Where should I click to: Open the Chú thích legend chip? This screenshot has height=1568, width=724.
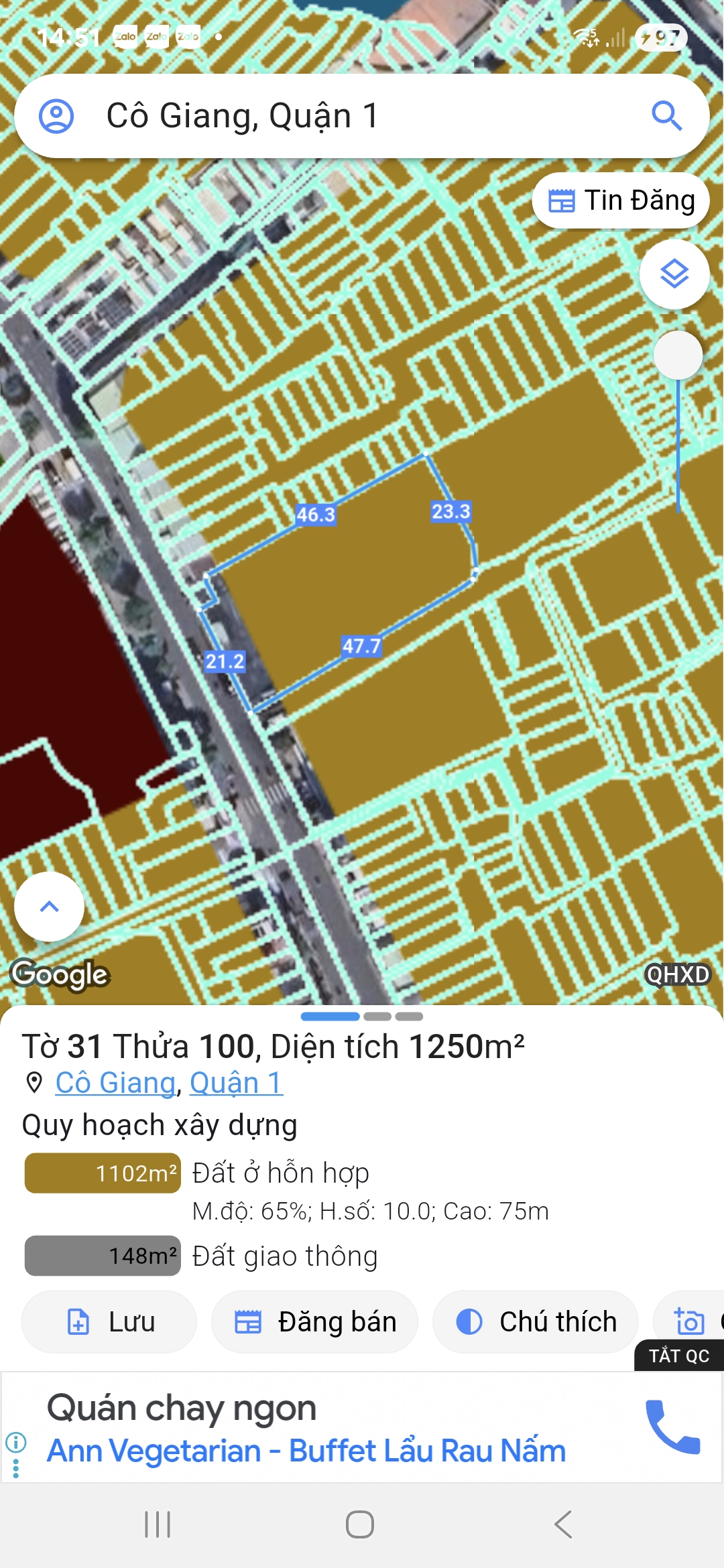536,1322
